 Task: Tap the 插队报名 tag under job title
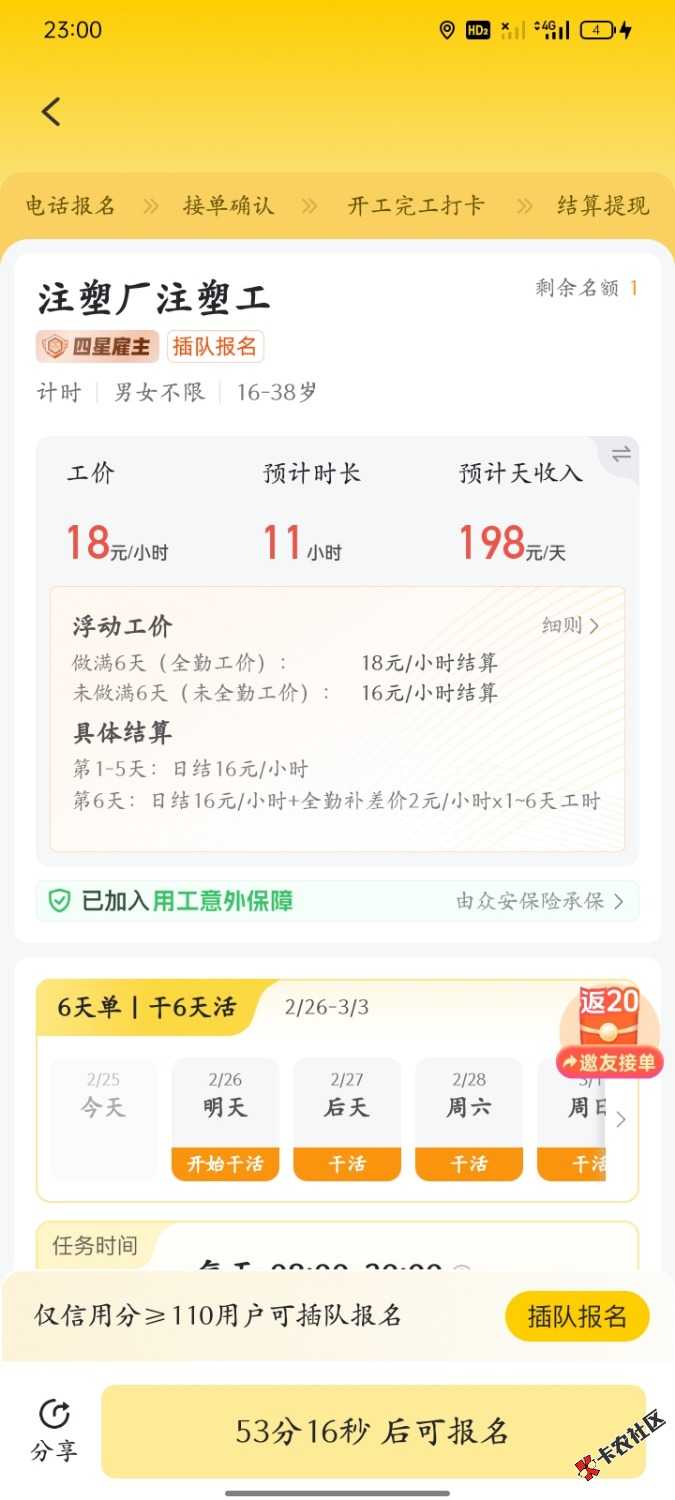tap(215, 347)
